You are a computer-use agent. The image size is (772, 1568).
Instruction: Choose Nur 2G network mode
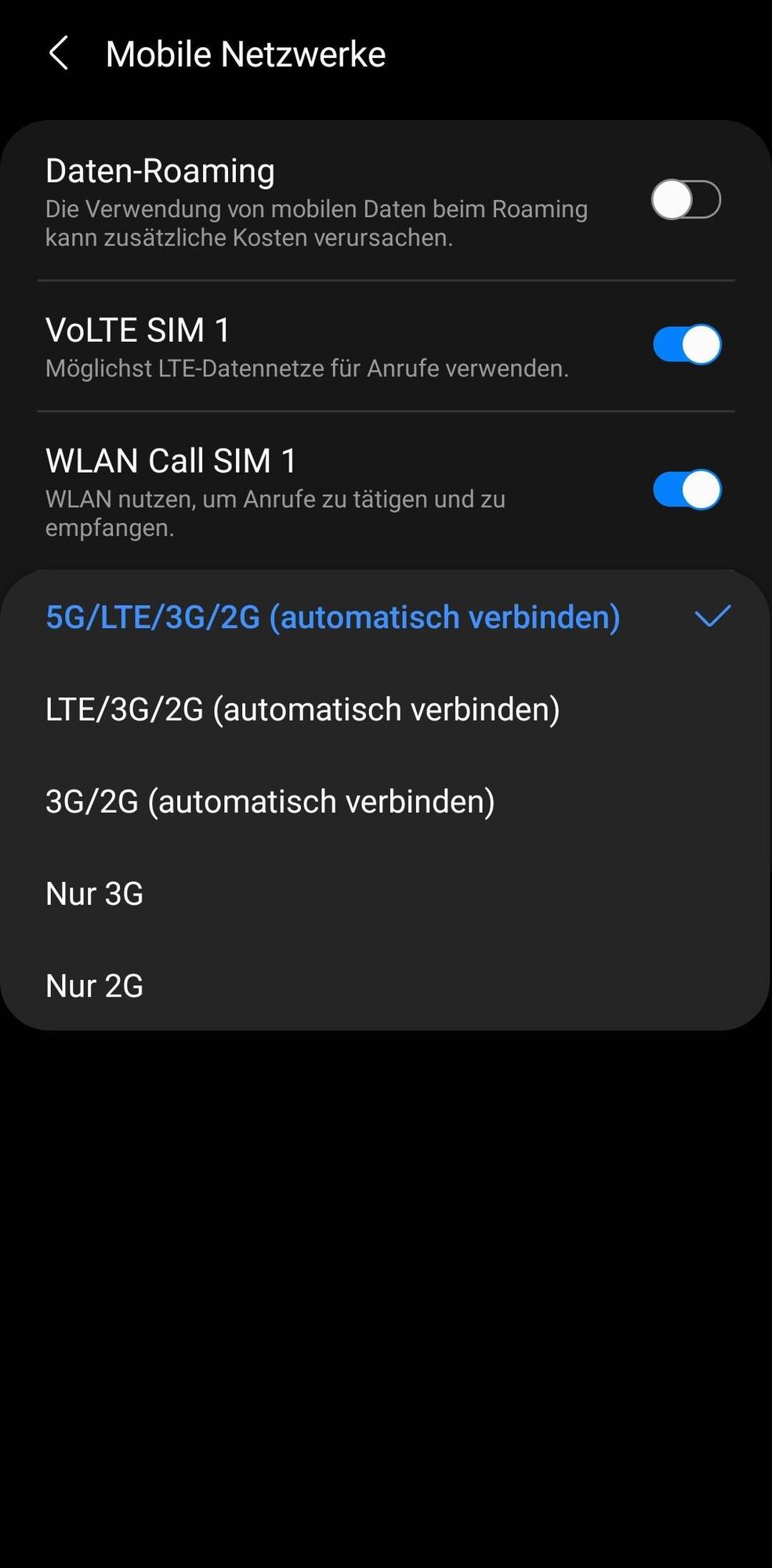tap(93, 985)
